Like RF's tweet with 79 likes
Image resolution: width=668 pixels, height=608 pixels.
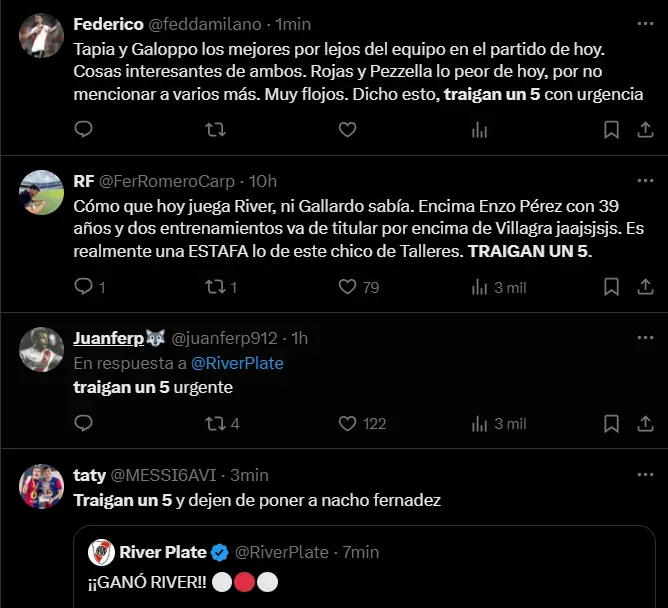[347, 287]
